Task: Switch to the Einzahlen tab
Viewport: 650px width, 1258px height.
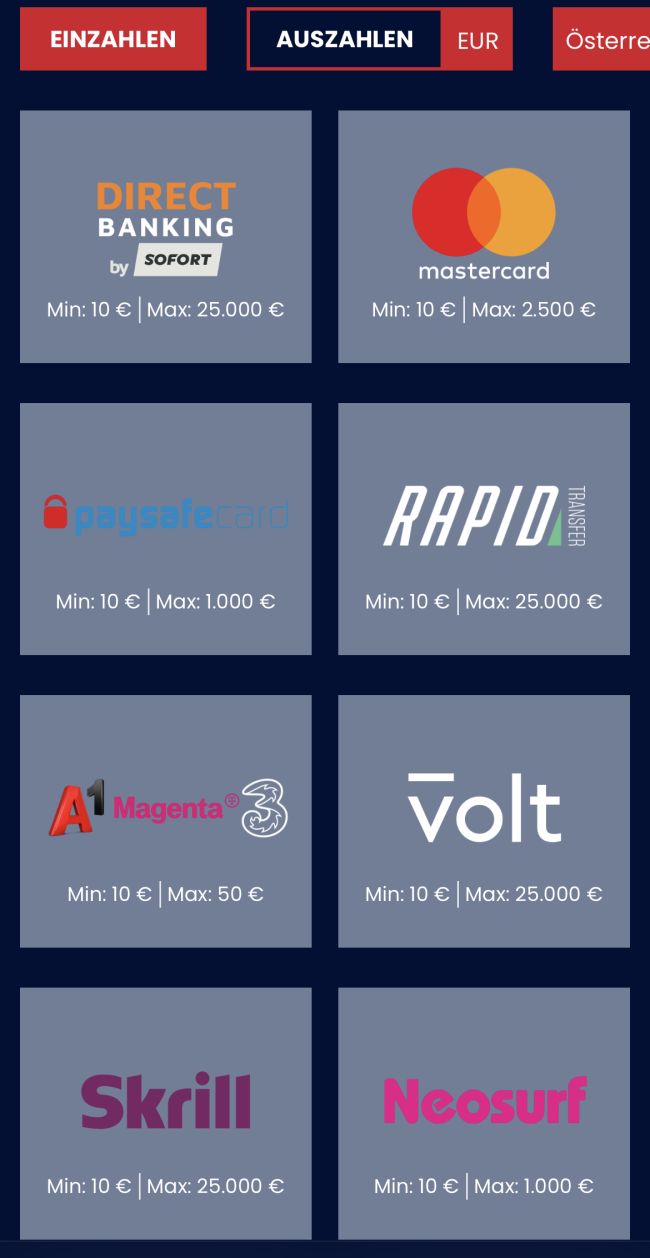Action: tap(113, 39)
